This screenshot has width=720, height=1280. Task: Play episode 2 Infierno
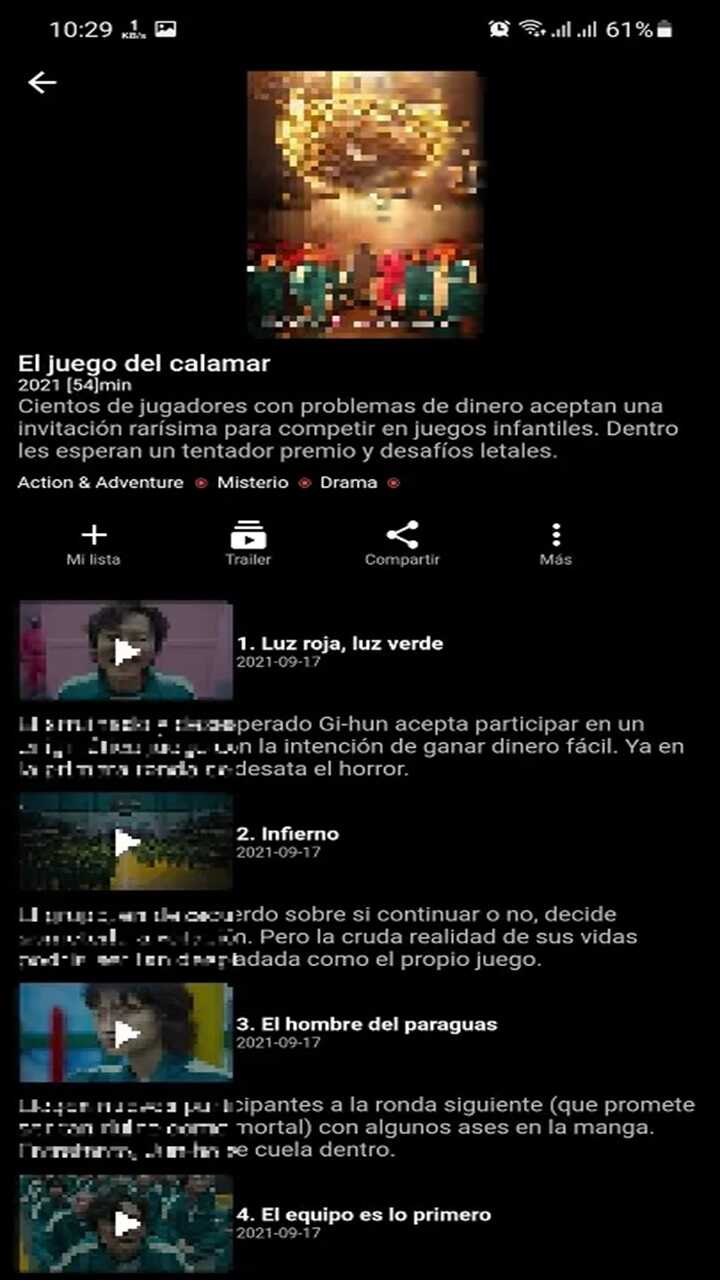pyautogui.click(x=126, y=842)
